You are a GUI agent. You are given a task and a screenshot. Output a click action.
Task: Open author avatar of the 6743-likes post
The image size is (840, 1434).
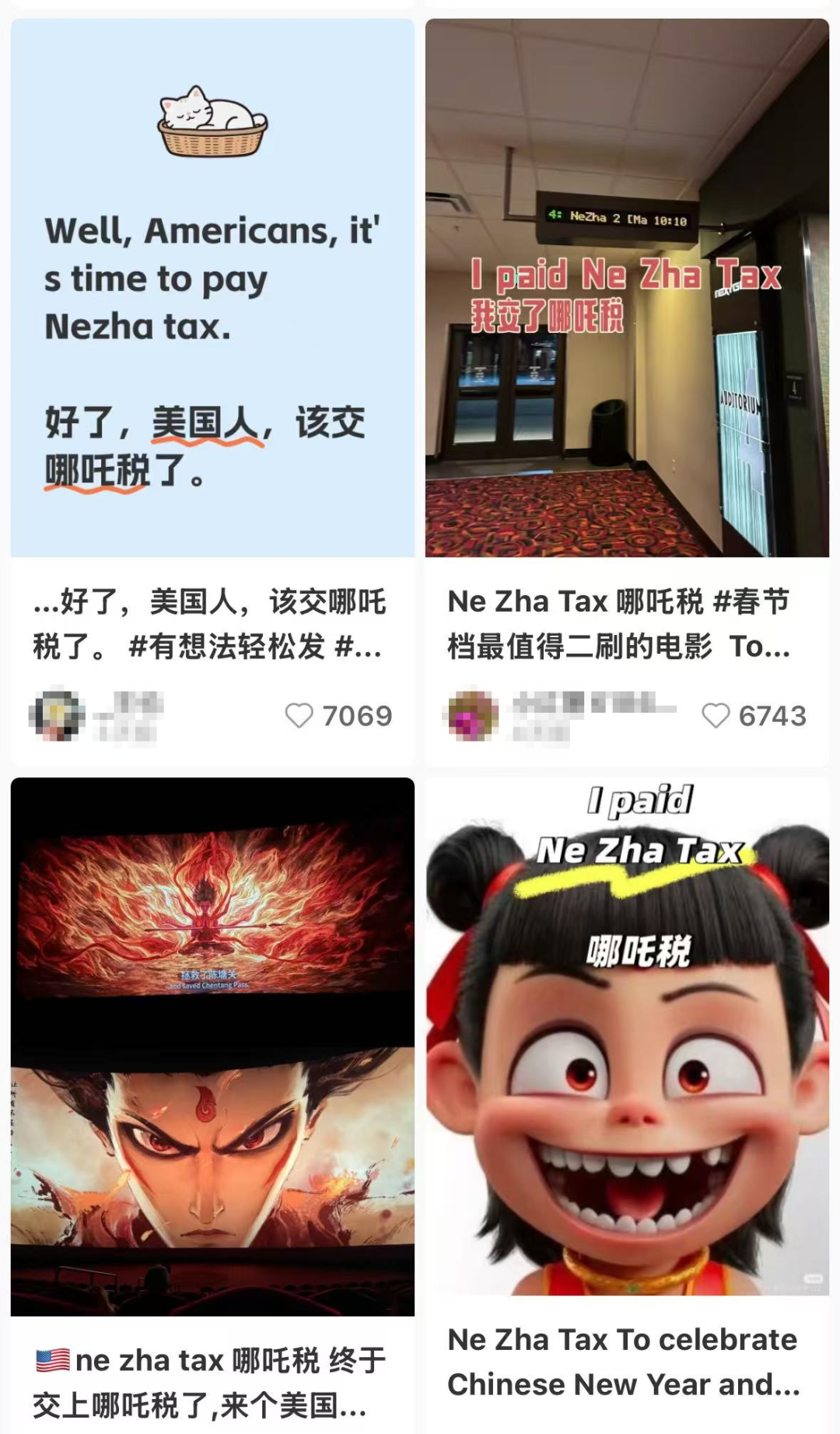tap(471, 715)
